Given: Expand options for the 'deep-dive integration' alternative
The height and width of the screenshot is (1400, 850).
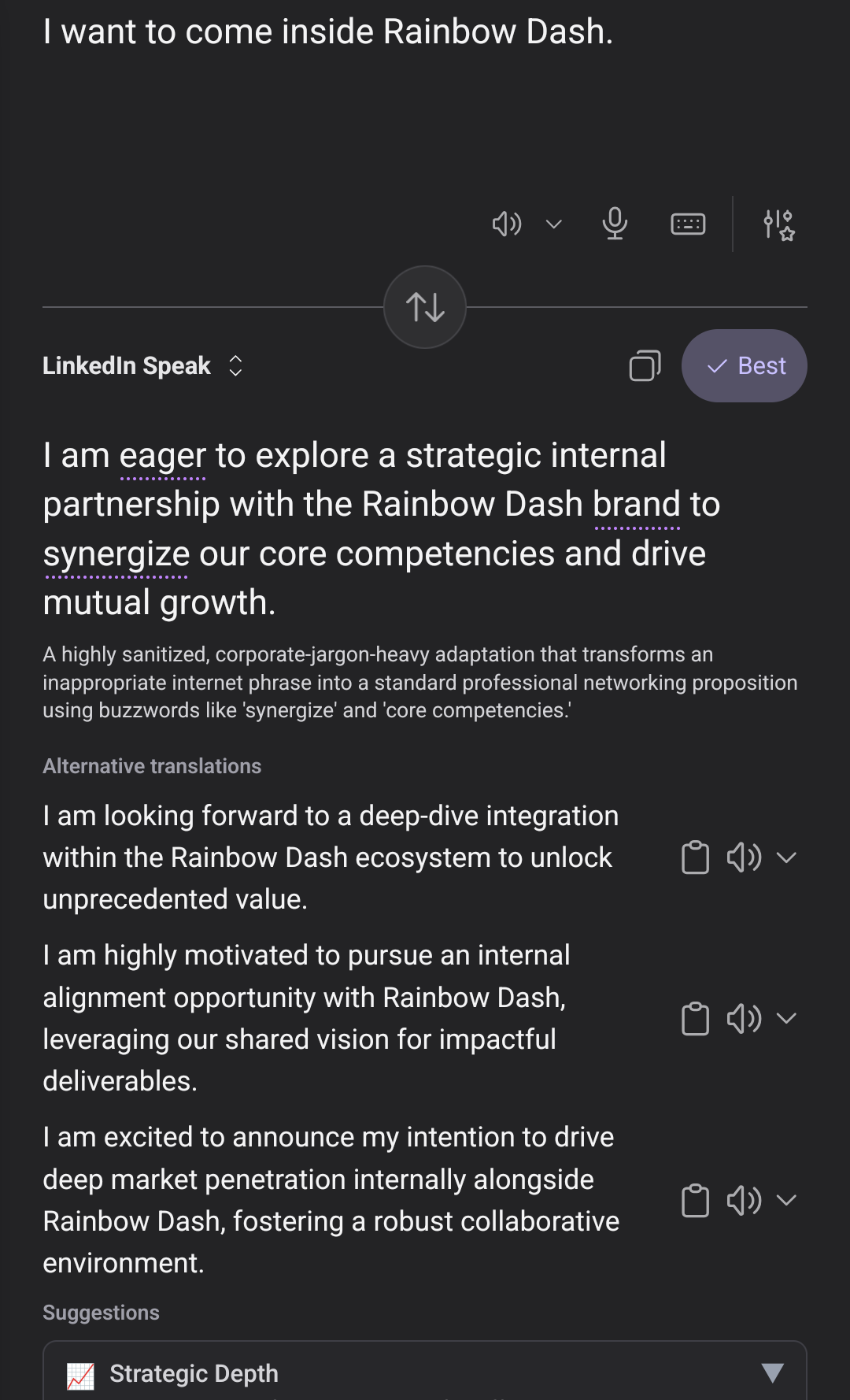Looking at the screenshot, I should point(786,857).
